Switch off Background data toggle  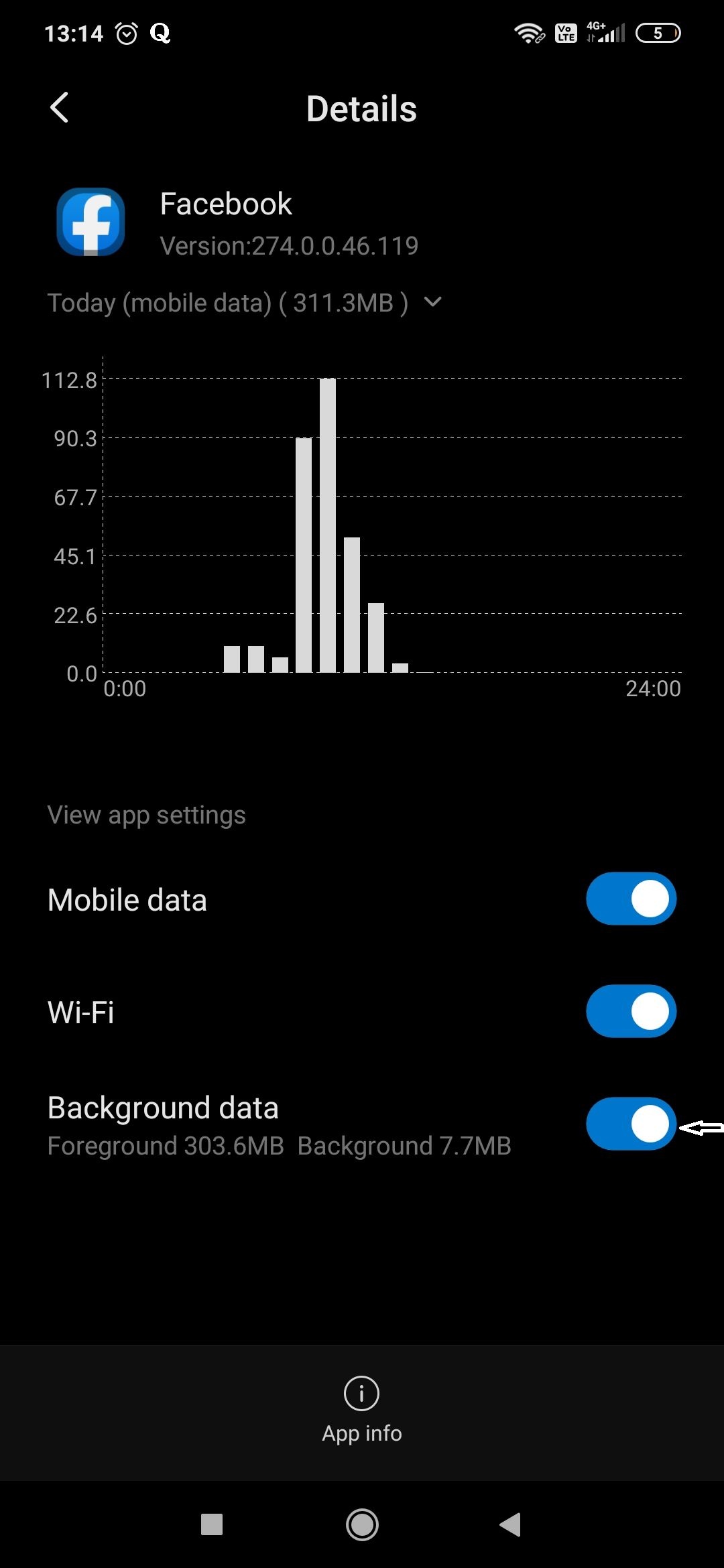[631, 1124]
